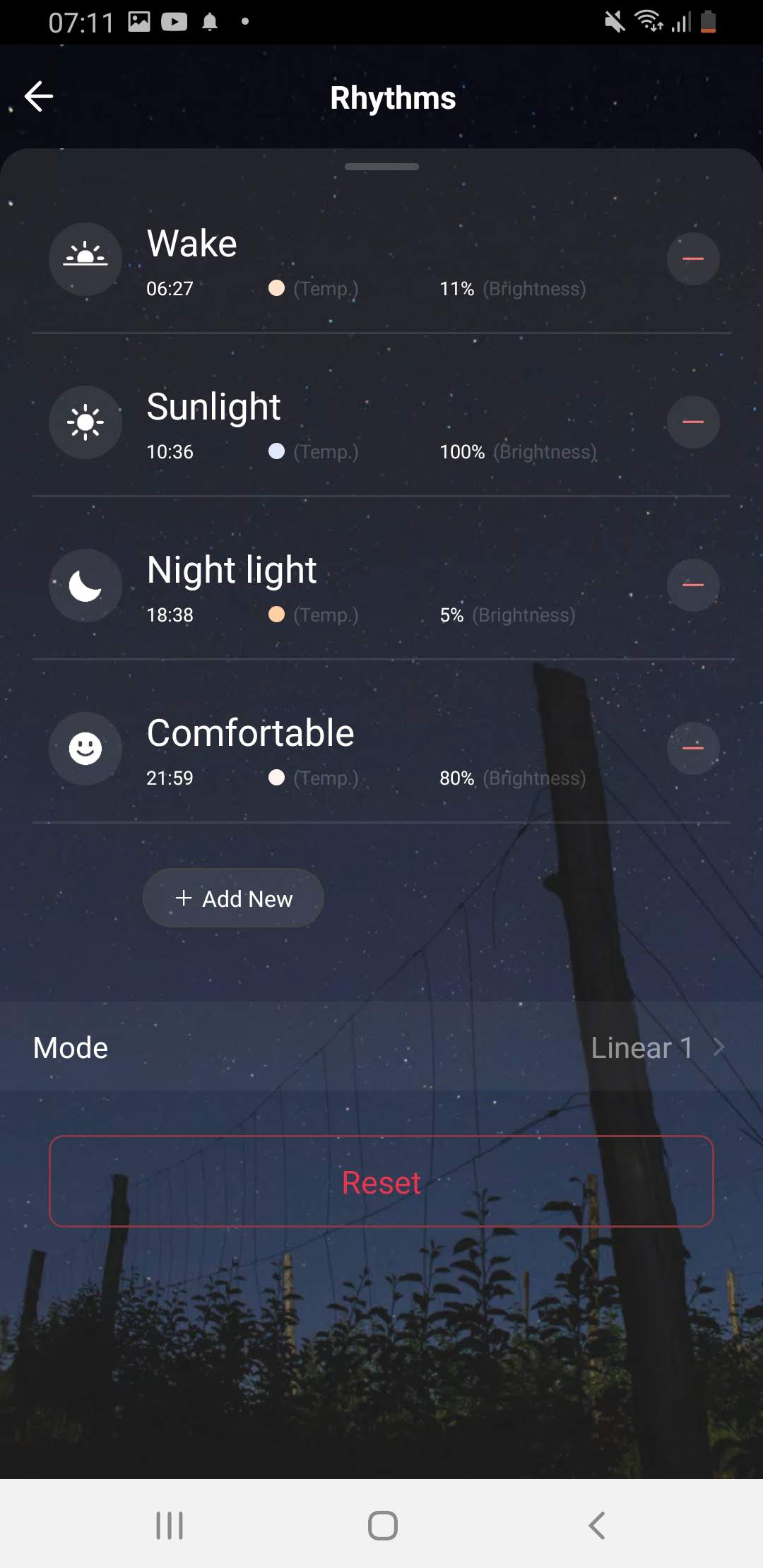Remove the Wake rhythm
Screen dimensions: 763x1568
tap(693, 259)
